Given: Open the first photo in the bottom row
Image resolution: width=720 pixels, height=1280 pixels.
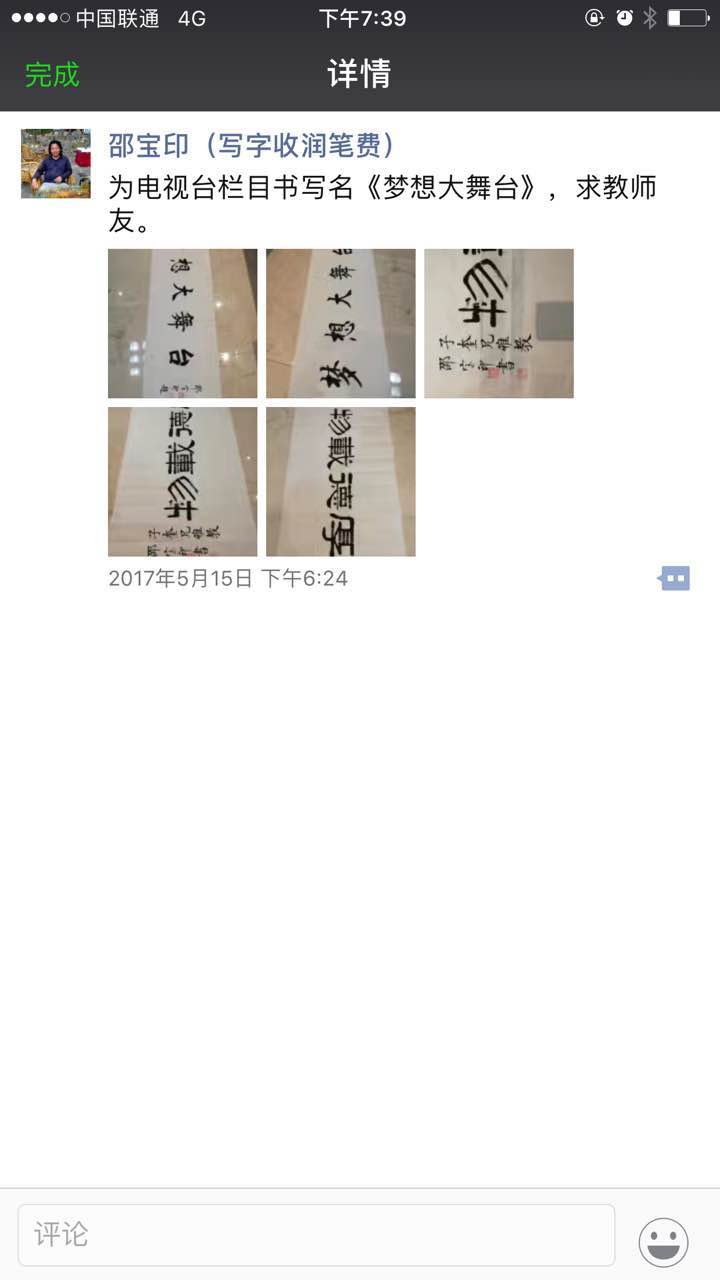Looking at the screenshot, I should tap(182, 481).
